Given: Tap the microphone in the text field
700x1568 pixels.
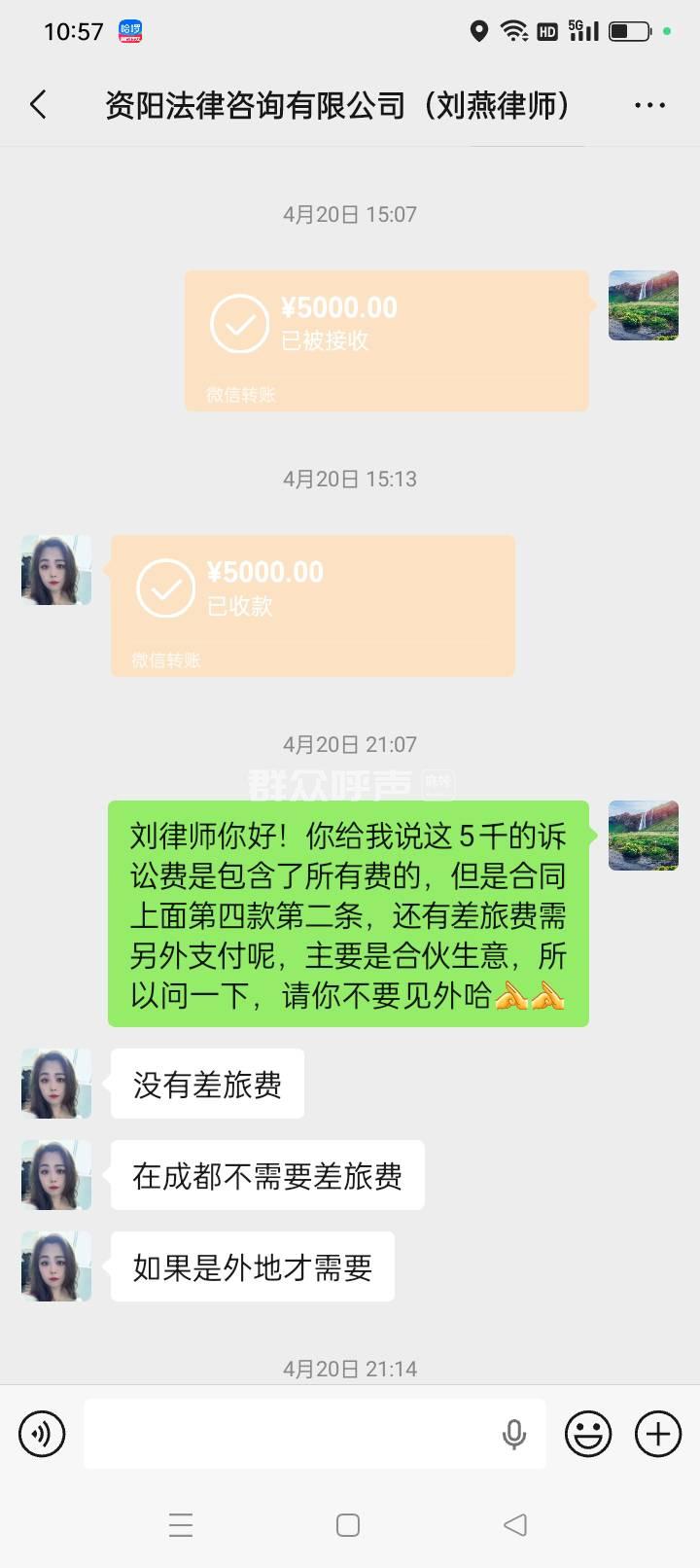Looking at the screenshot, I should [x=514, y=1434].
